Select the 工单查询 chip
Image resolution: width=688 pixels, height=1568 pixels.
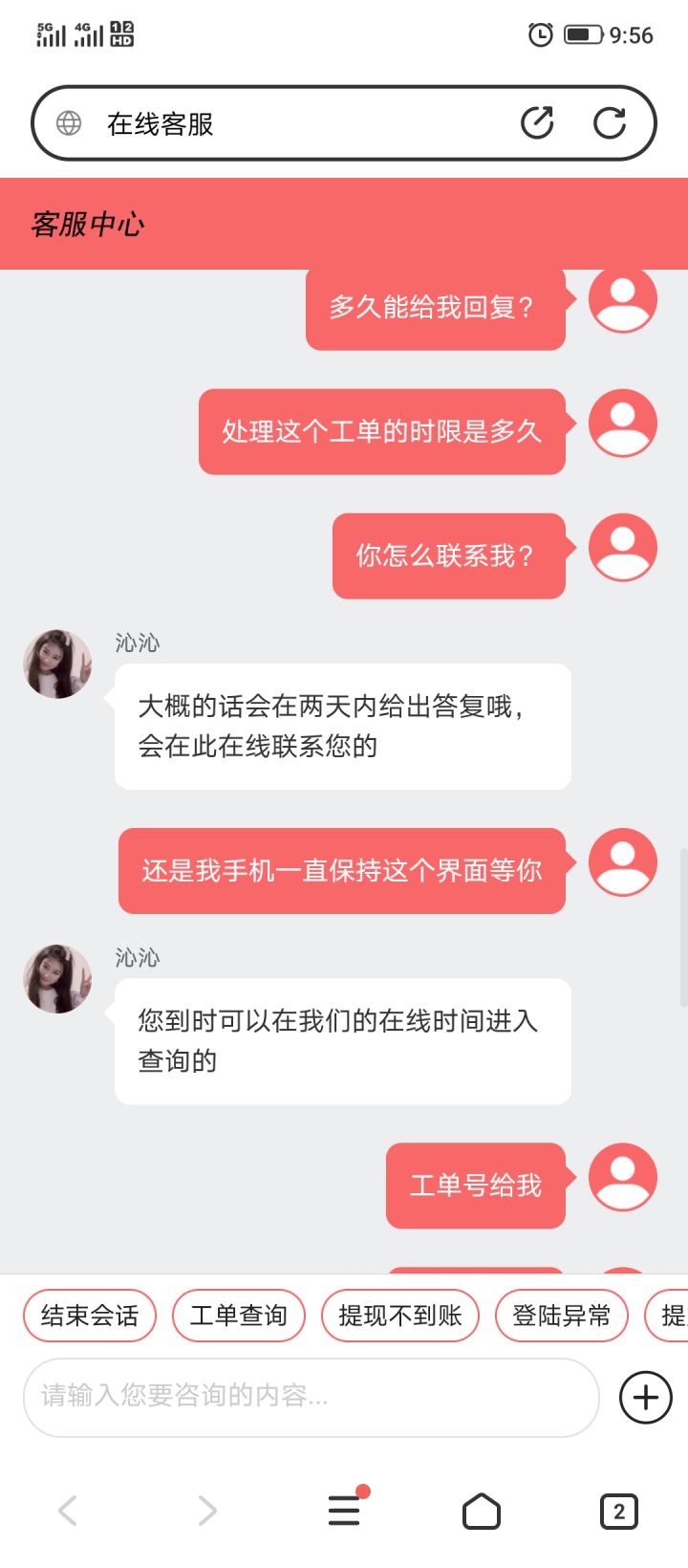[x=239, y=1316]
